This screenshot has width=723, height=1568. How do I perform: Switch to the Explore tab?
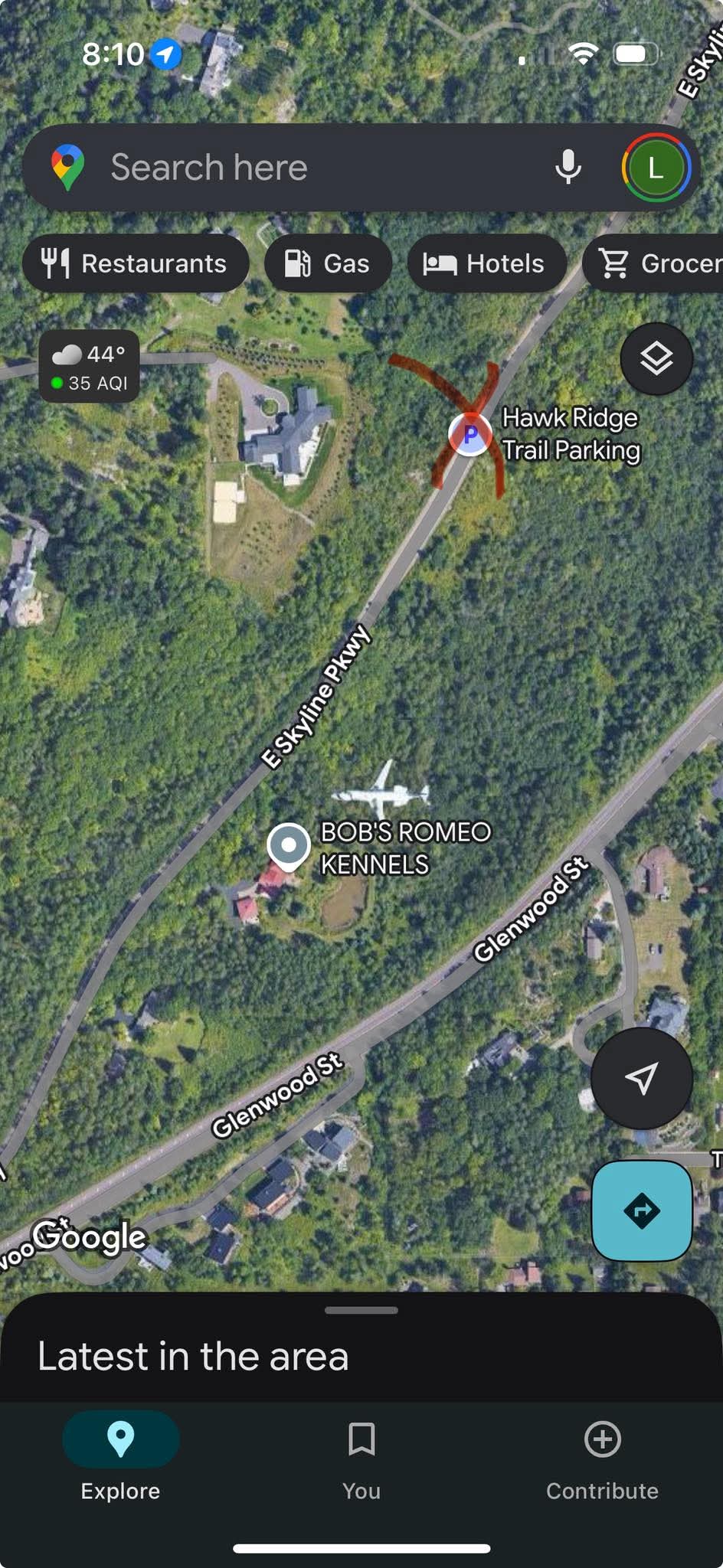click(120, 1456)
